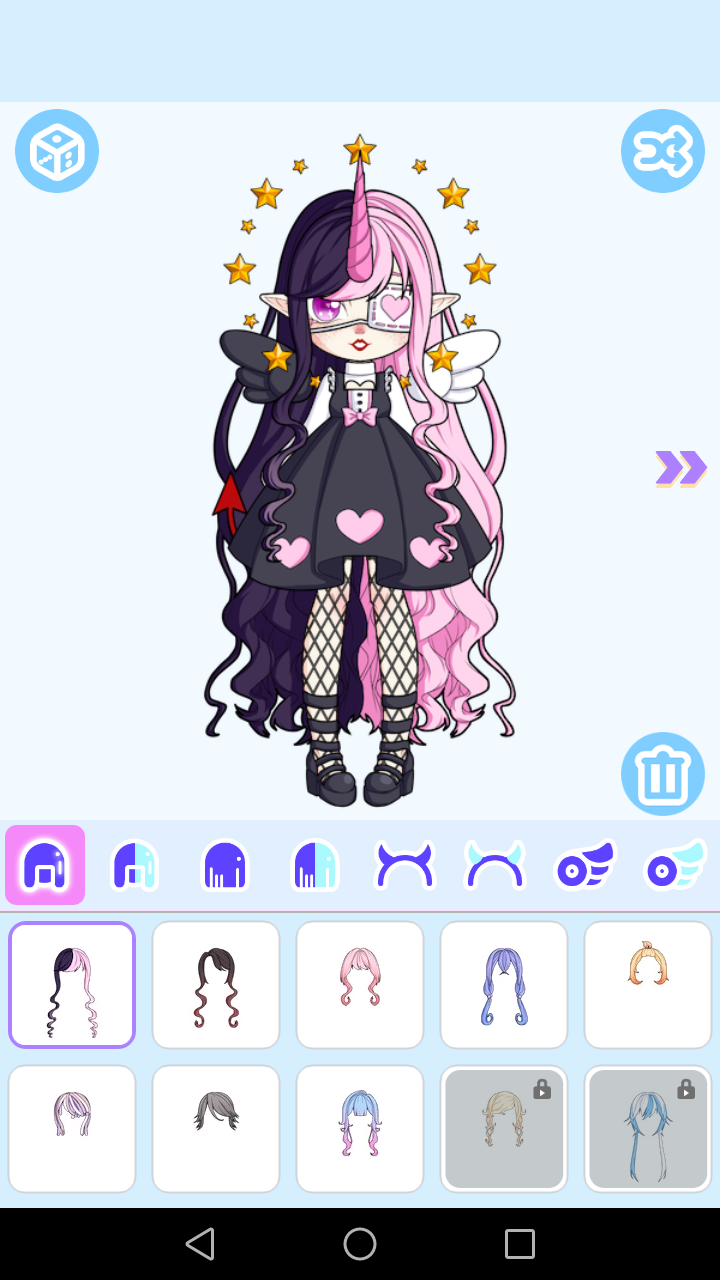
Task: Tap the trash bin delete button
Action: [662, 774]
